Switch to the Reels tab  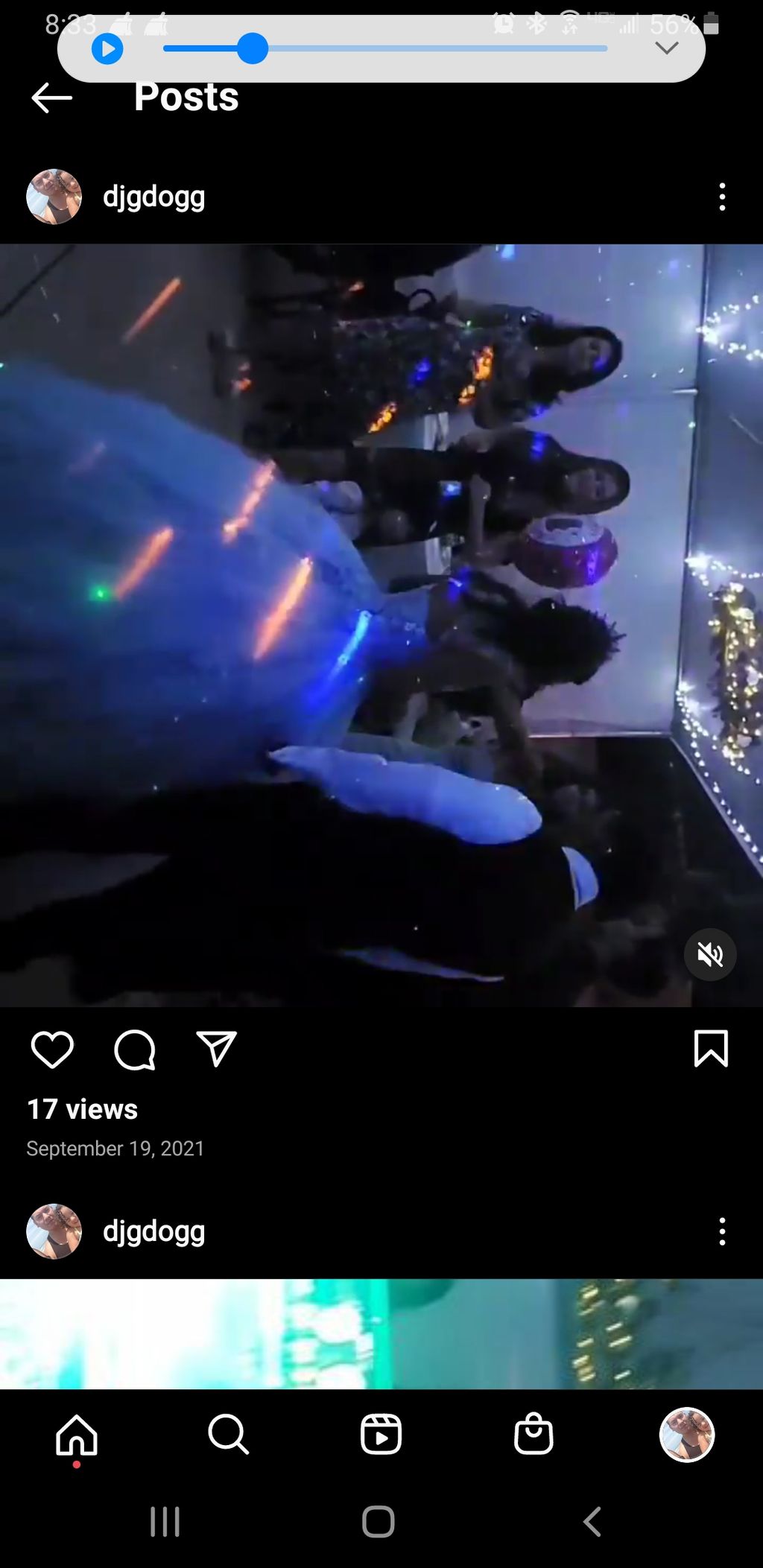point(381,1434)
